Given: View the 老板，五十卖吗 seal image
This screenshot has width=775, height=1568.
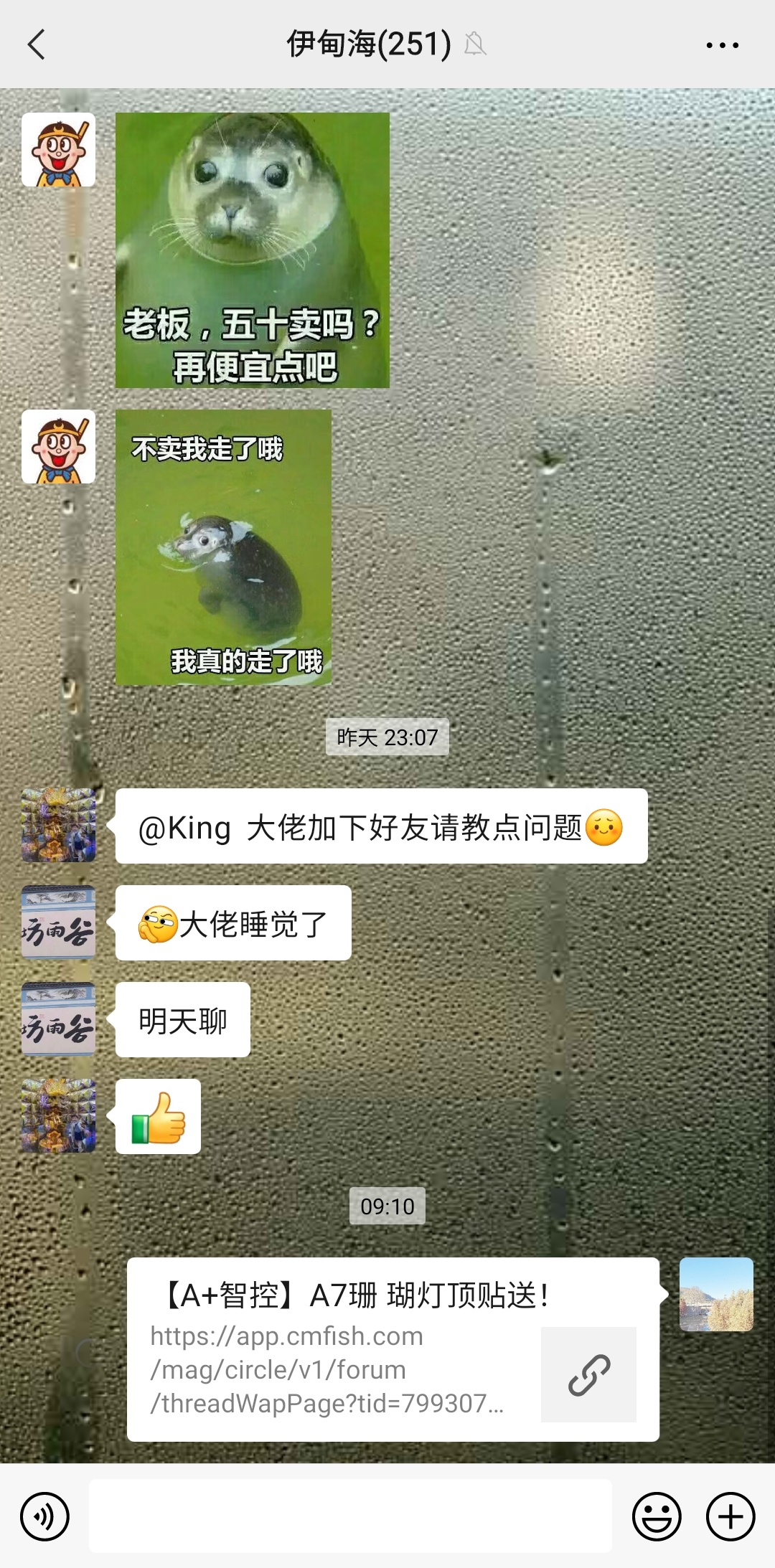Looking at the screenshot, I should [252, 250].
